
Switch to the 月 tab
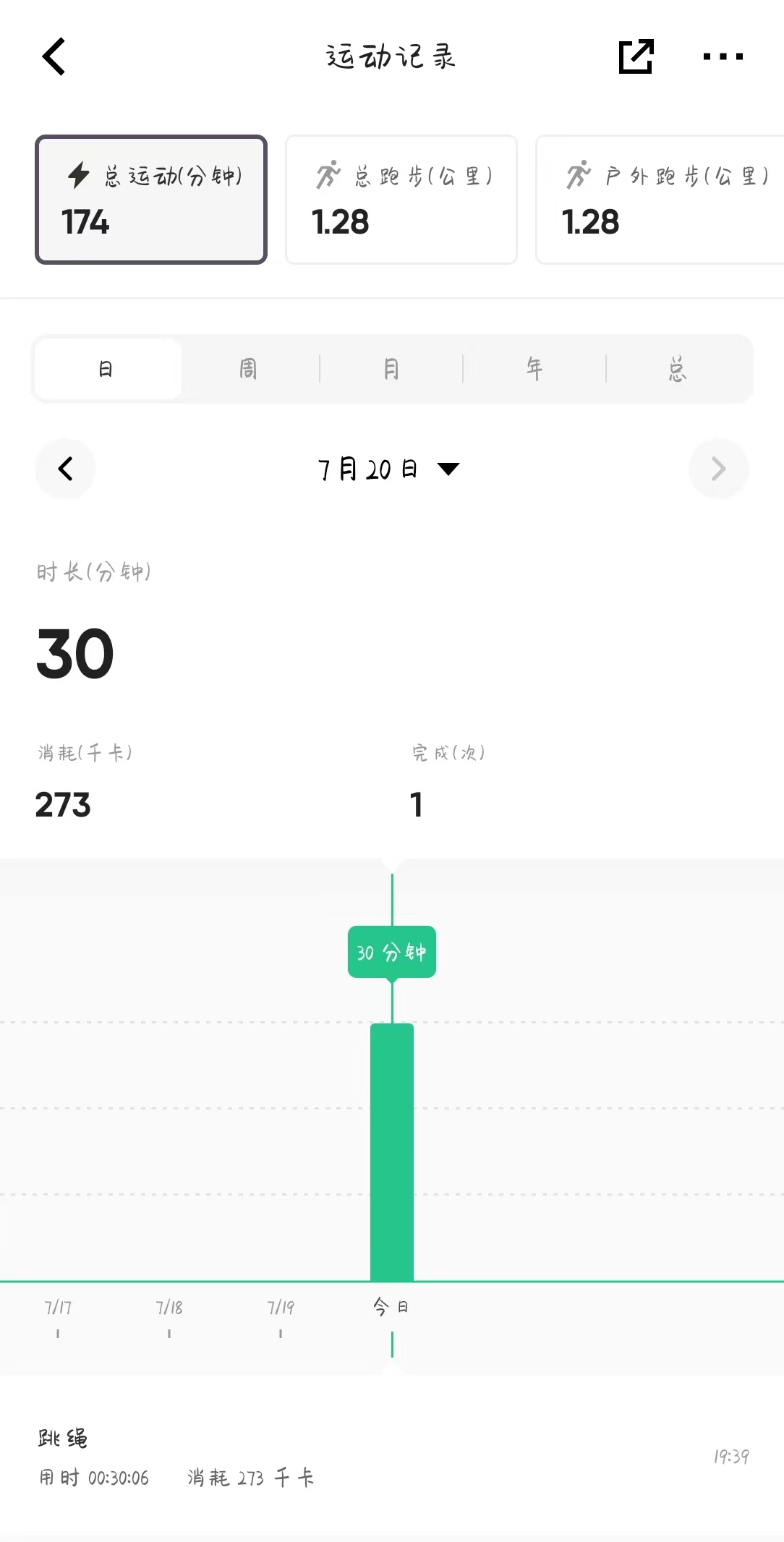coord(391,369)
